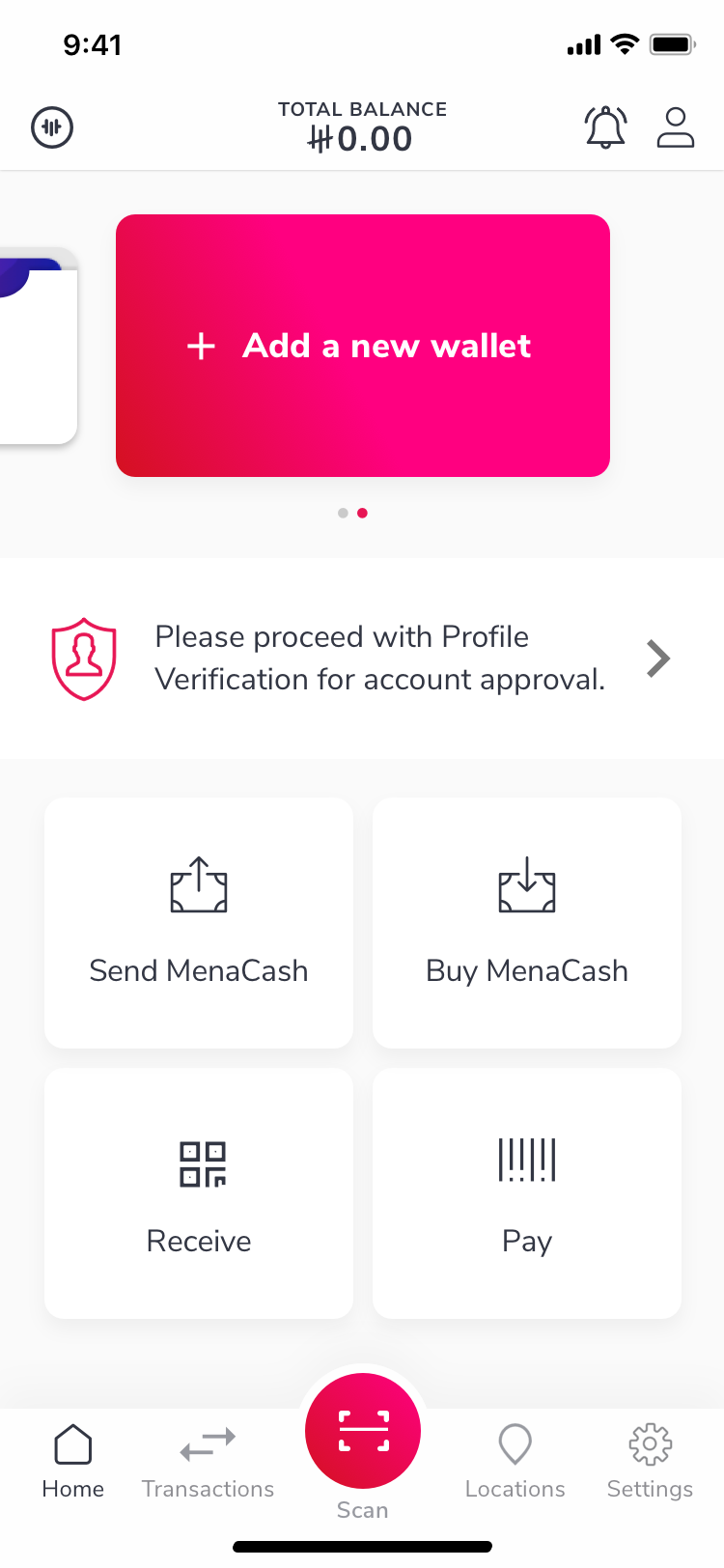The image size is (724, 1568).
Task: Open the notification bell
Action: [605, 126]
